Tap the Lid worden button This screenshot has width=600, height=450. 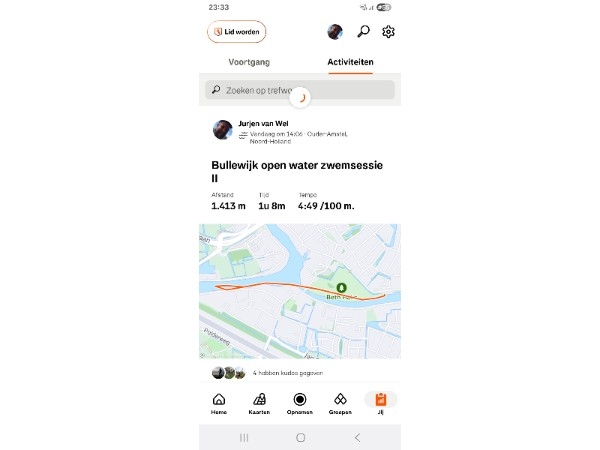click(x=236, y=32)
